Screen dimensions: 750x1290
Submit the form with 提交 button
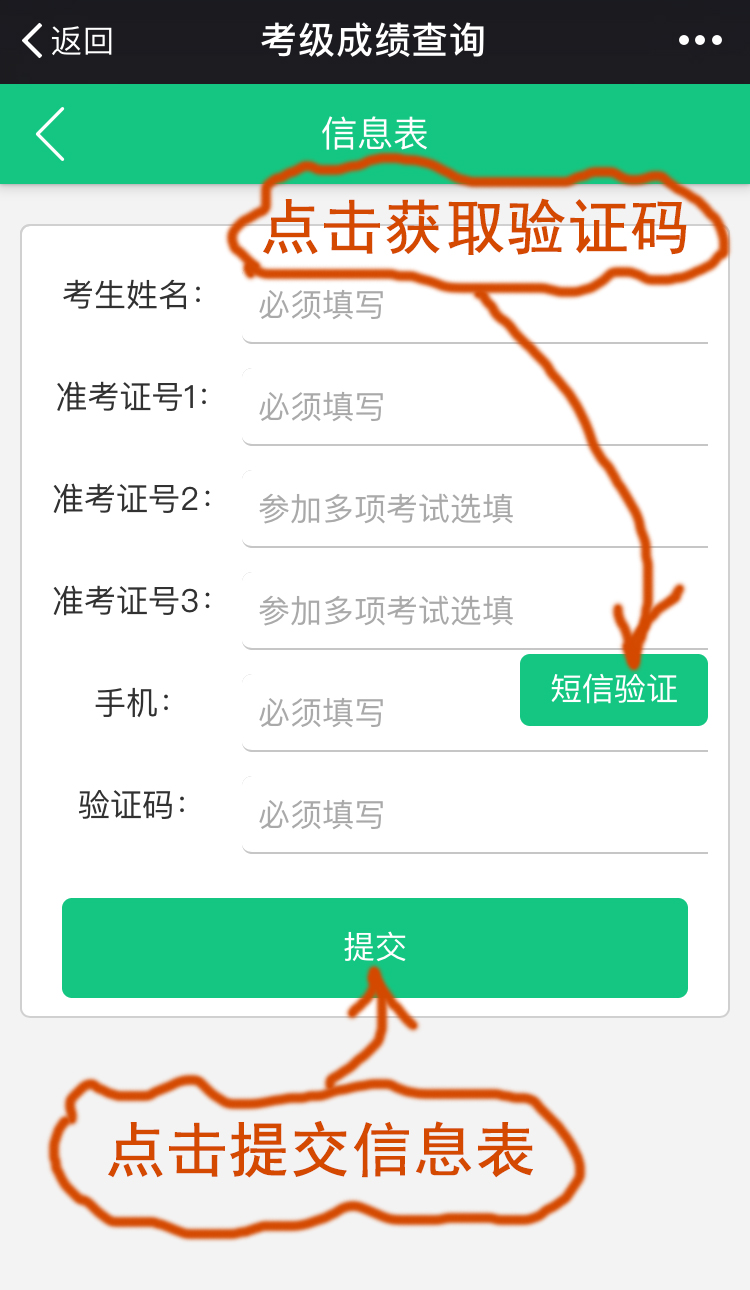point(375,947)
